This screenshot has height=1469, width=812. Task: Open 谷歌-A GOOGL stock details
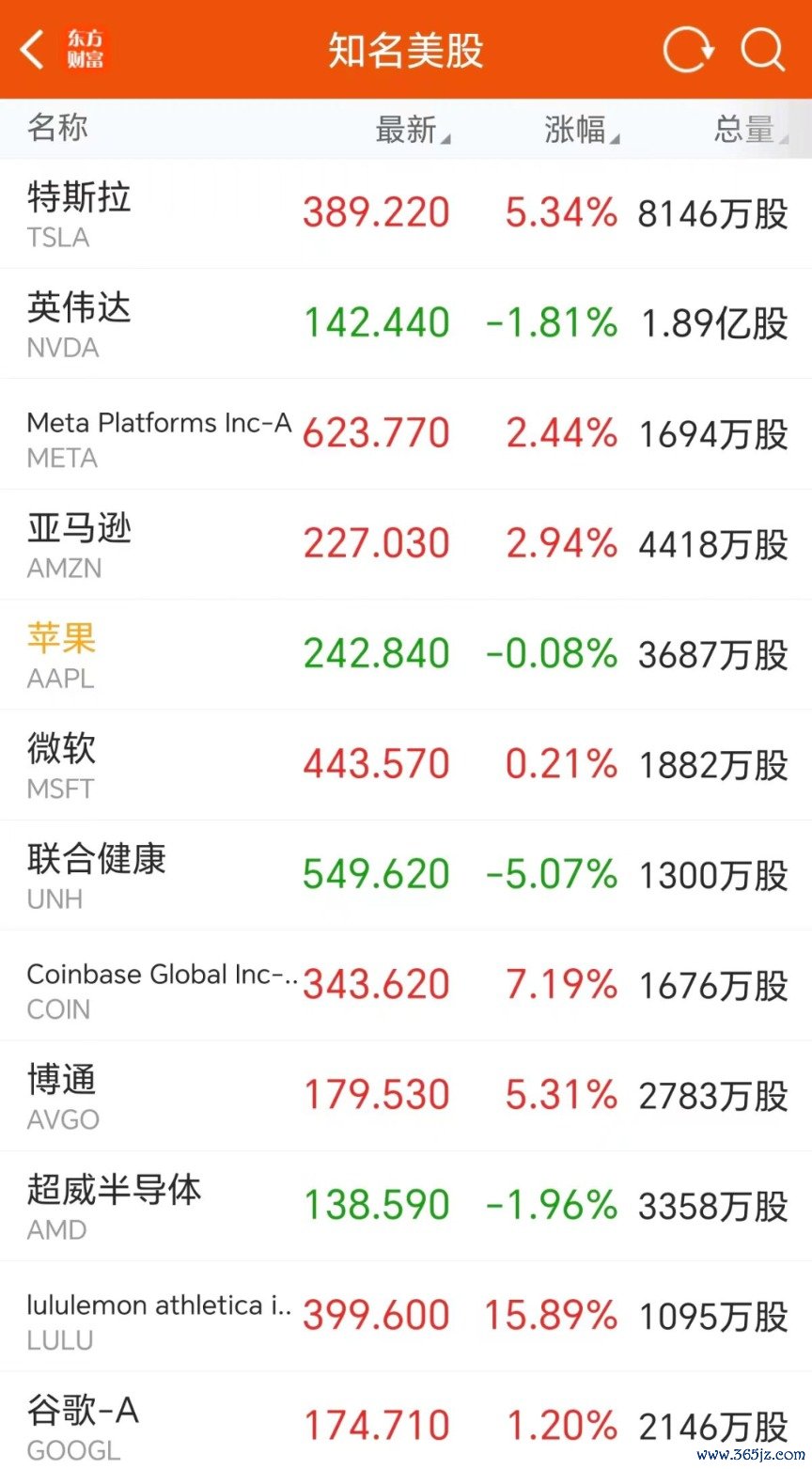(406, 1421)
